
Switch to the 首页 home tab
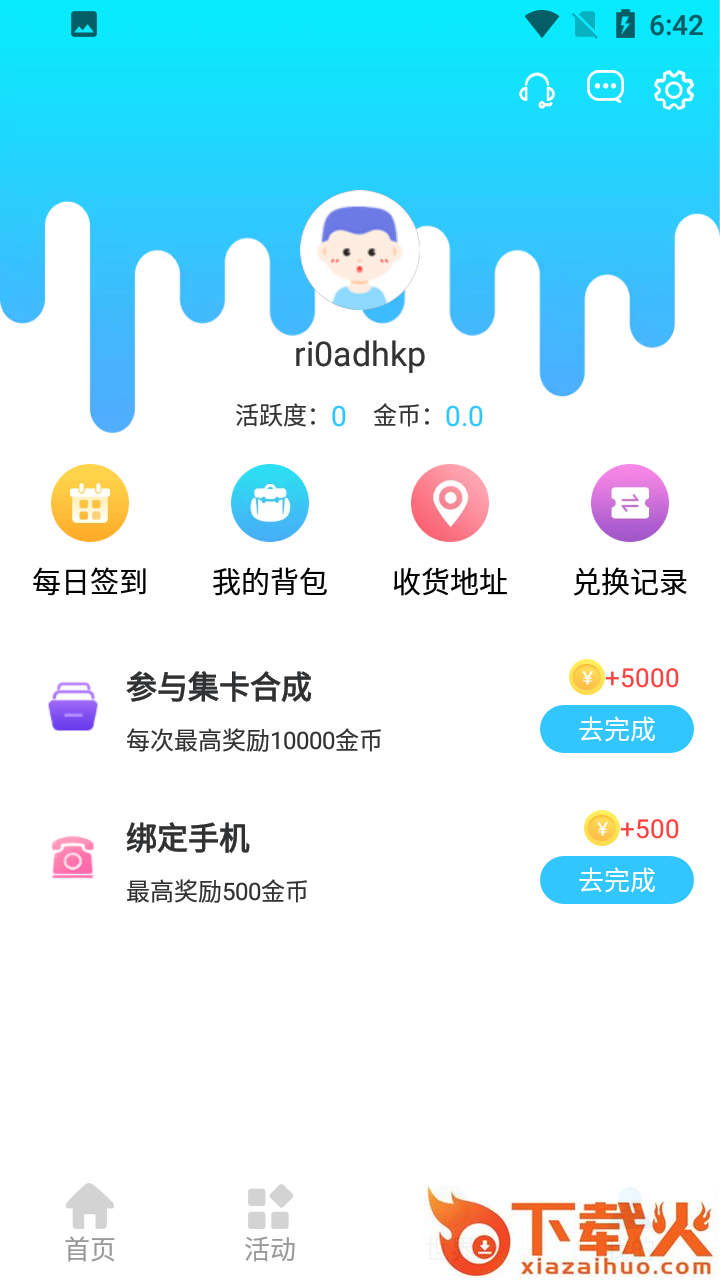coord(90,1222)
